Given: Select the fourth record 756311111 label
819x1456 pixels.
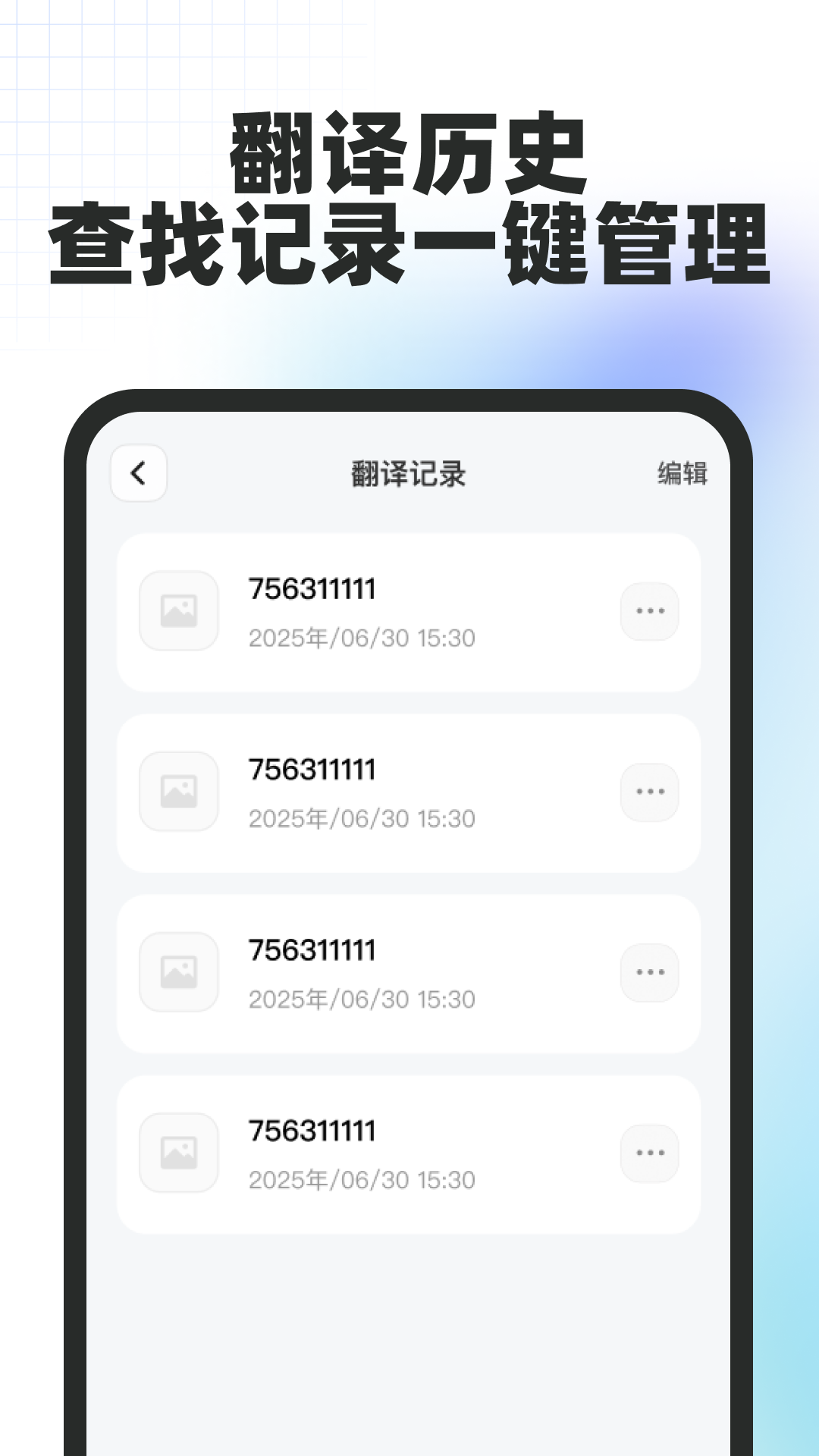Looking at the screenshot, I should pos(311,1131).
